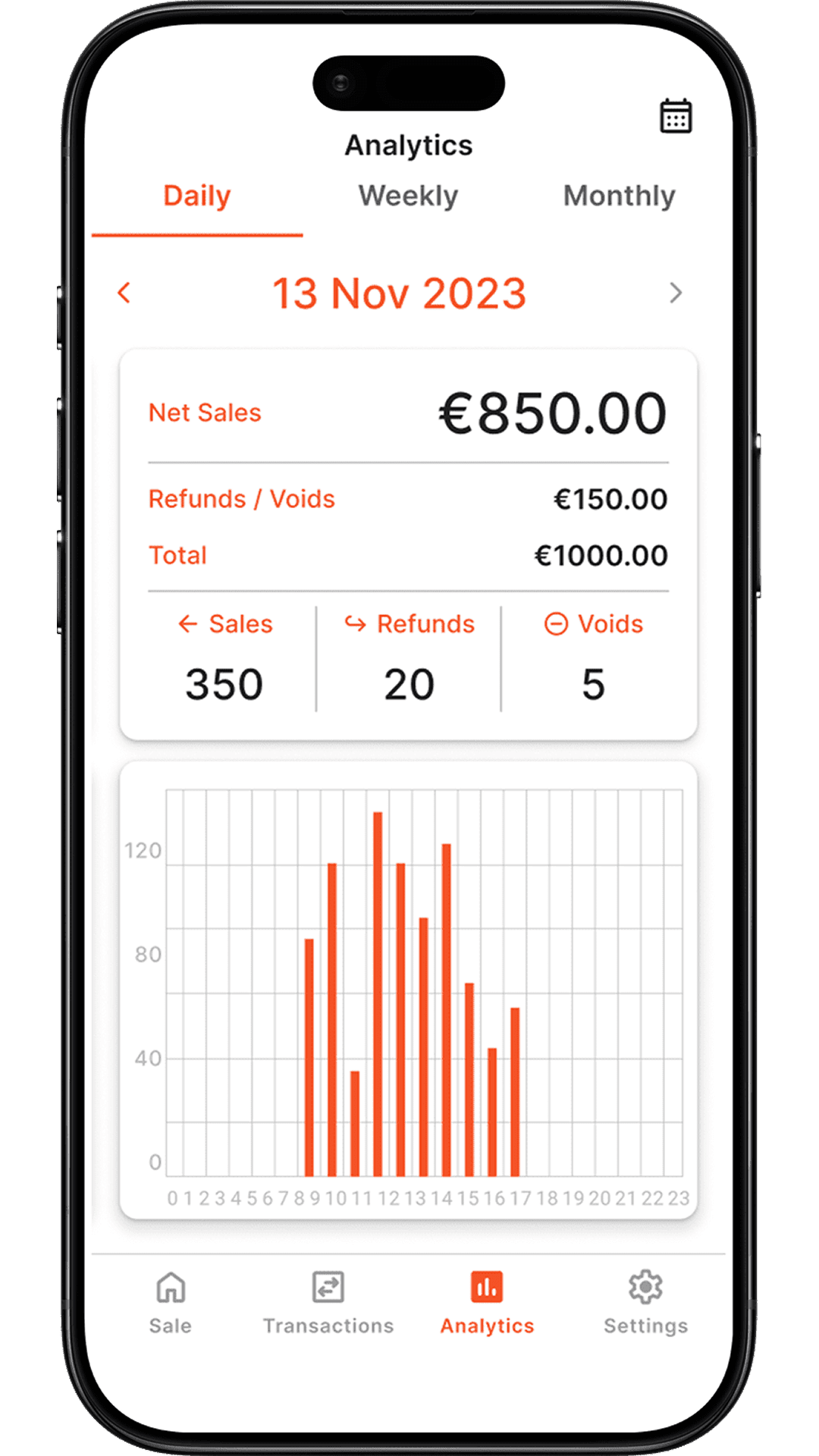
Task: Switch to the Weekly tab
Action: 408,196
